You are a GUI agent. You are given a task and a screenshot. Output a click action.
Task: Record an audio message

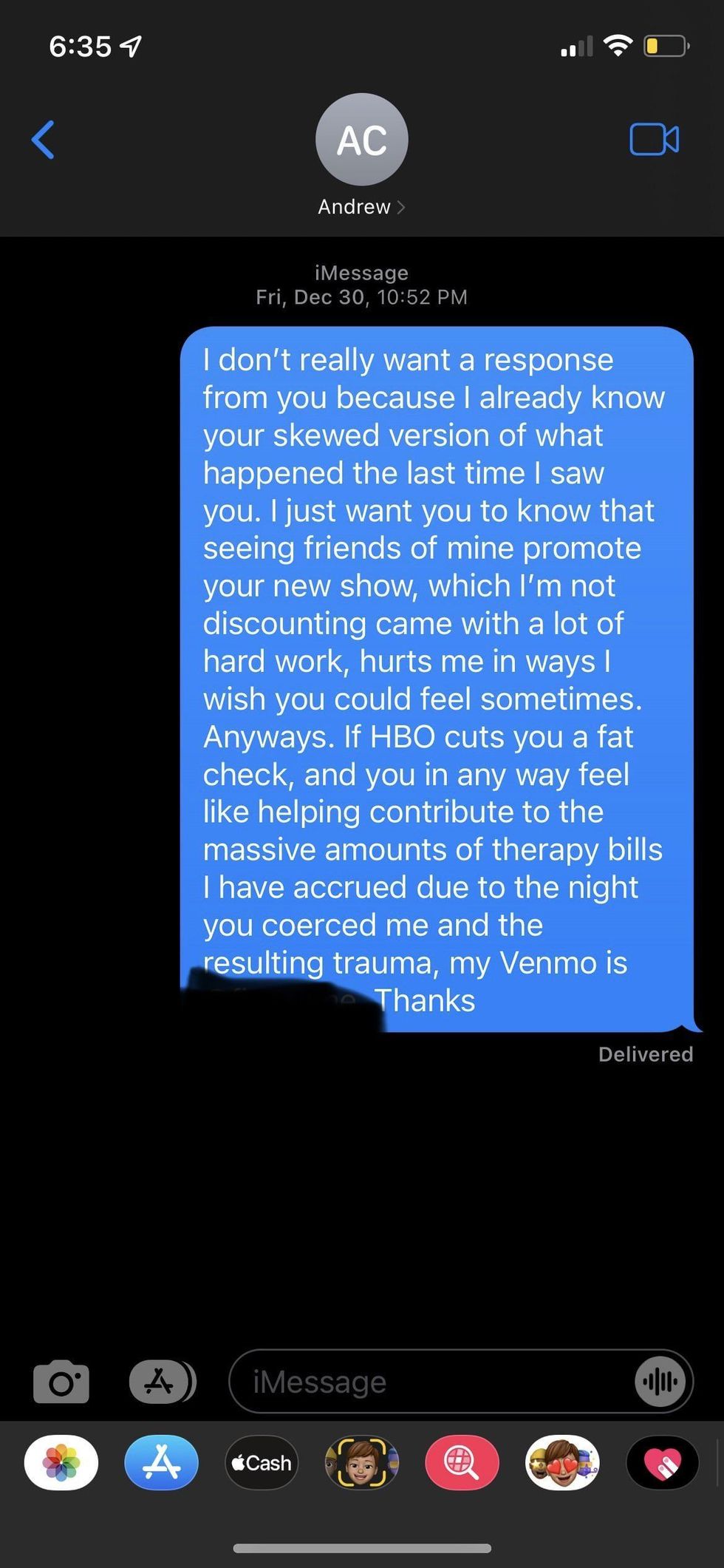660,1381
